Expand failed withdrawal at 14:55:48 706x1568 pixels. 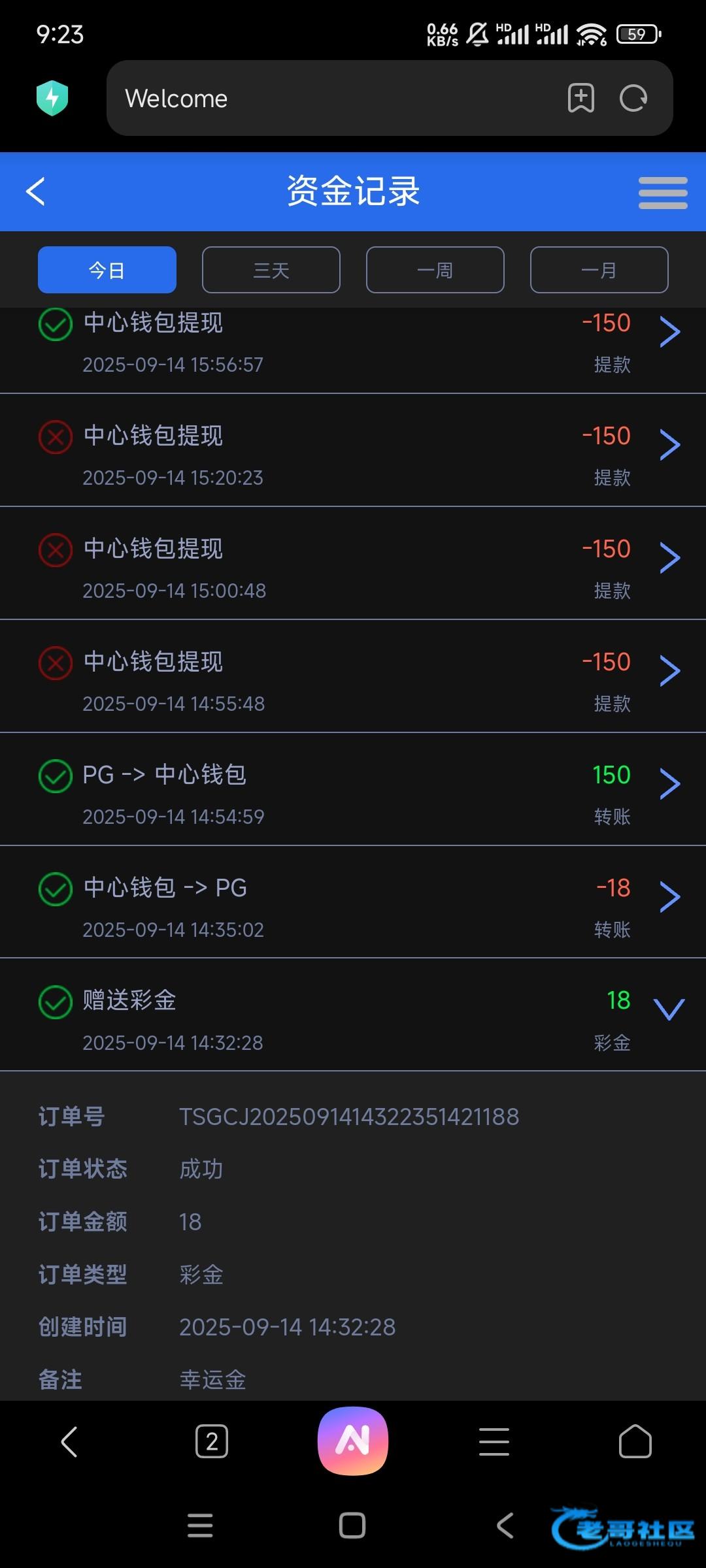point(669,672)
